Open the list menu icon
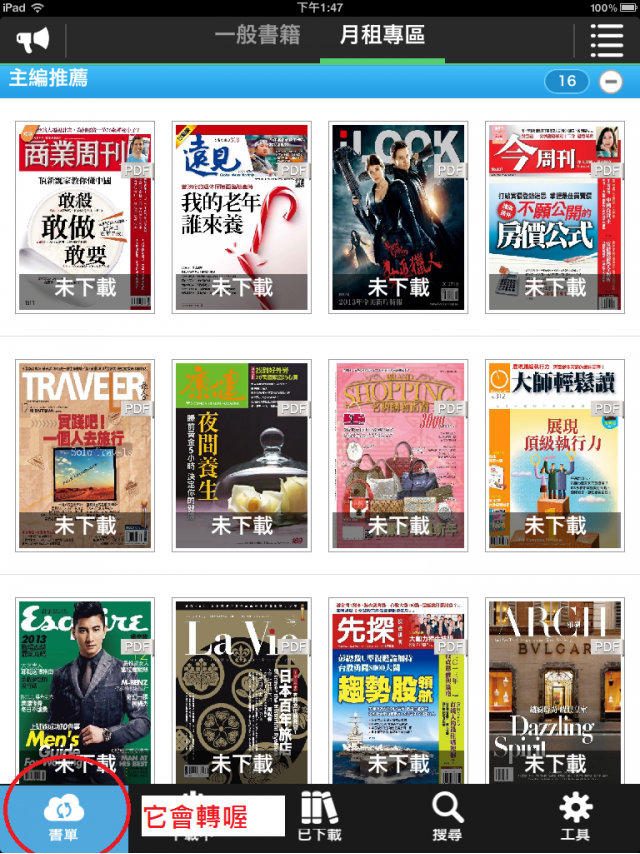Viewport: 640px width, 854px height. 606,41
